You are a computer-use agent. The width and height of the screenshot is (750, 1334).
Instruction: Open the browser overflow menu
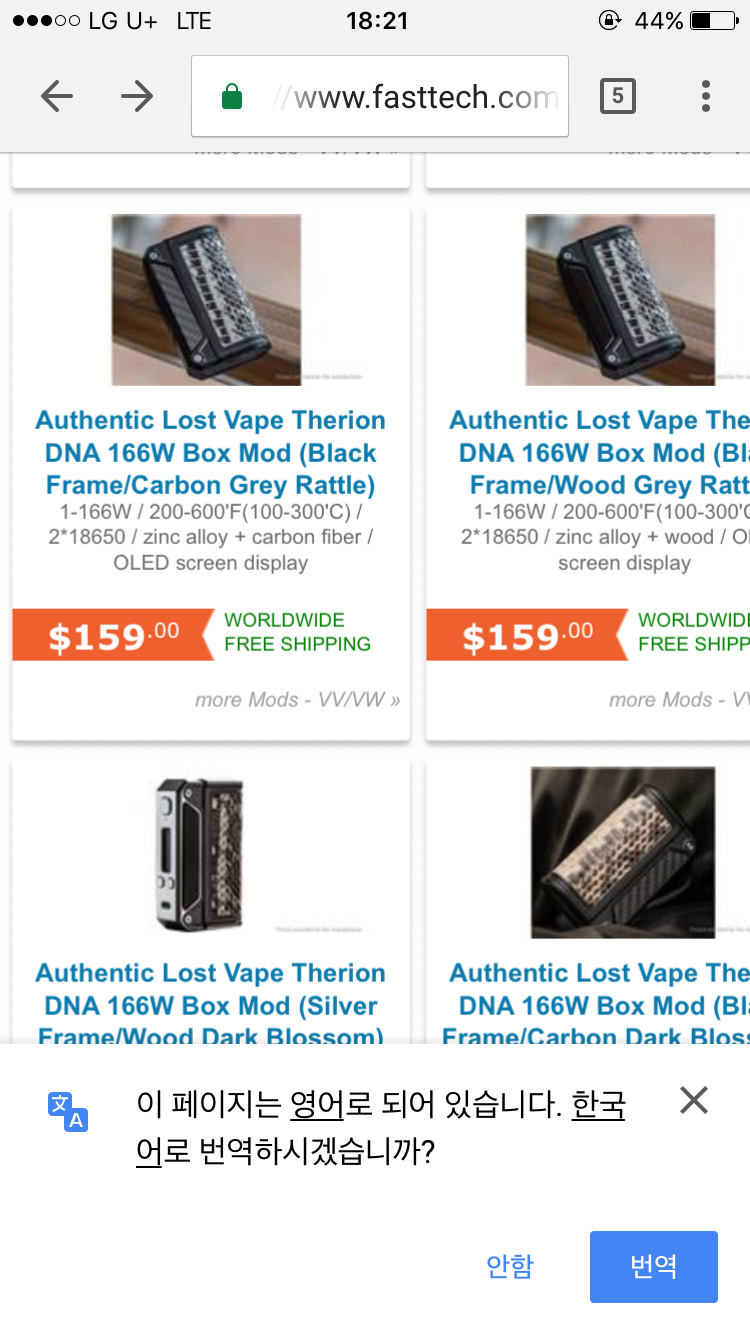tap(705, 96)
